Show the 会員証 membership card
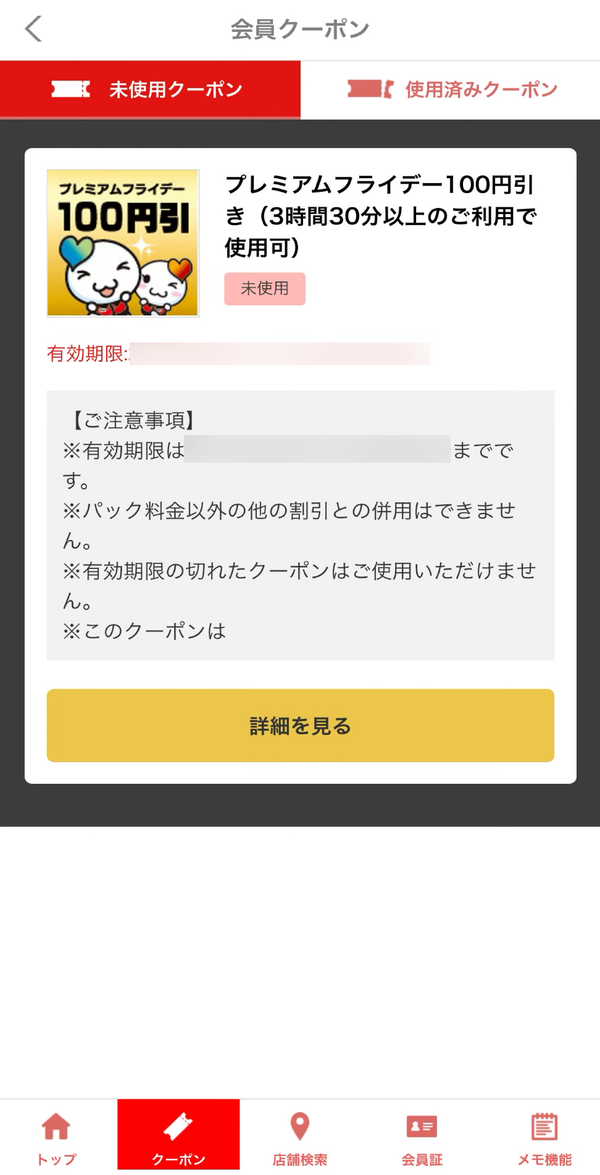The image size is (600, 1175). pos(422,1138)
